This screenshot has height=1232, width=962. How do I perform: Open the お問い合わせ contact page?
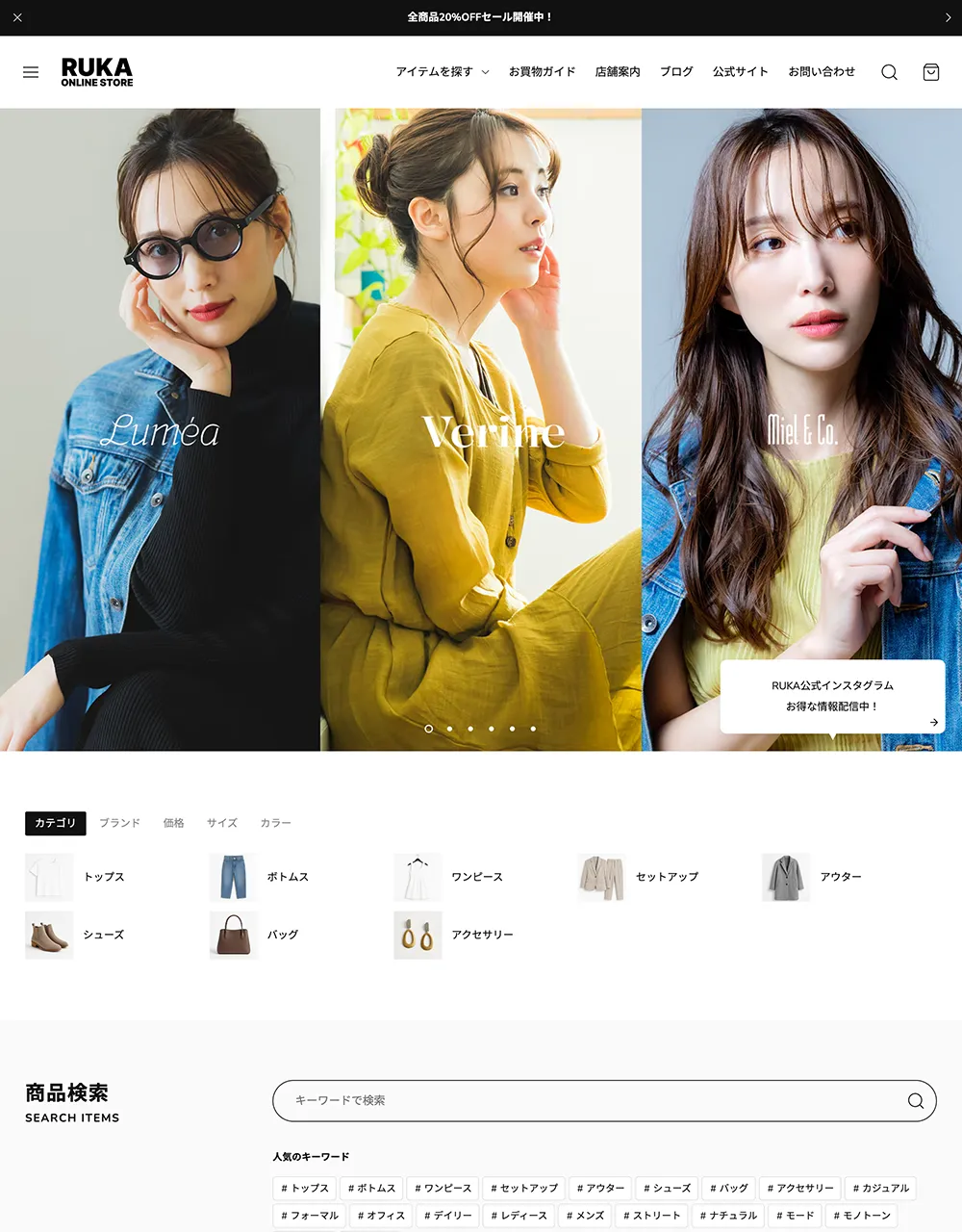[x=822, y=72]
